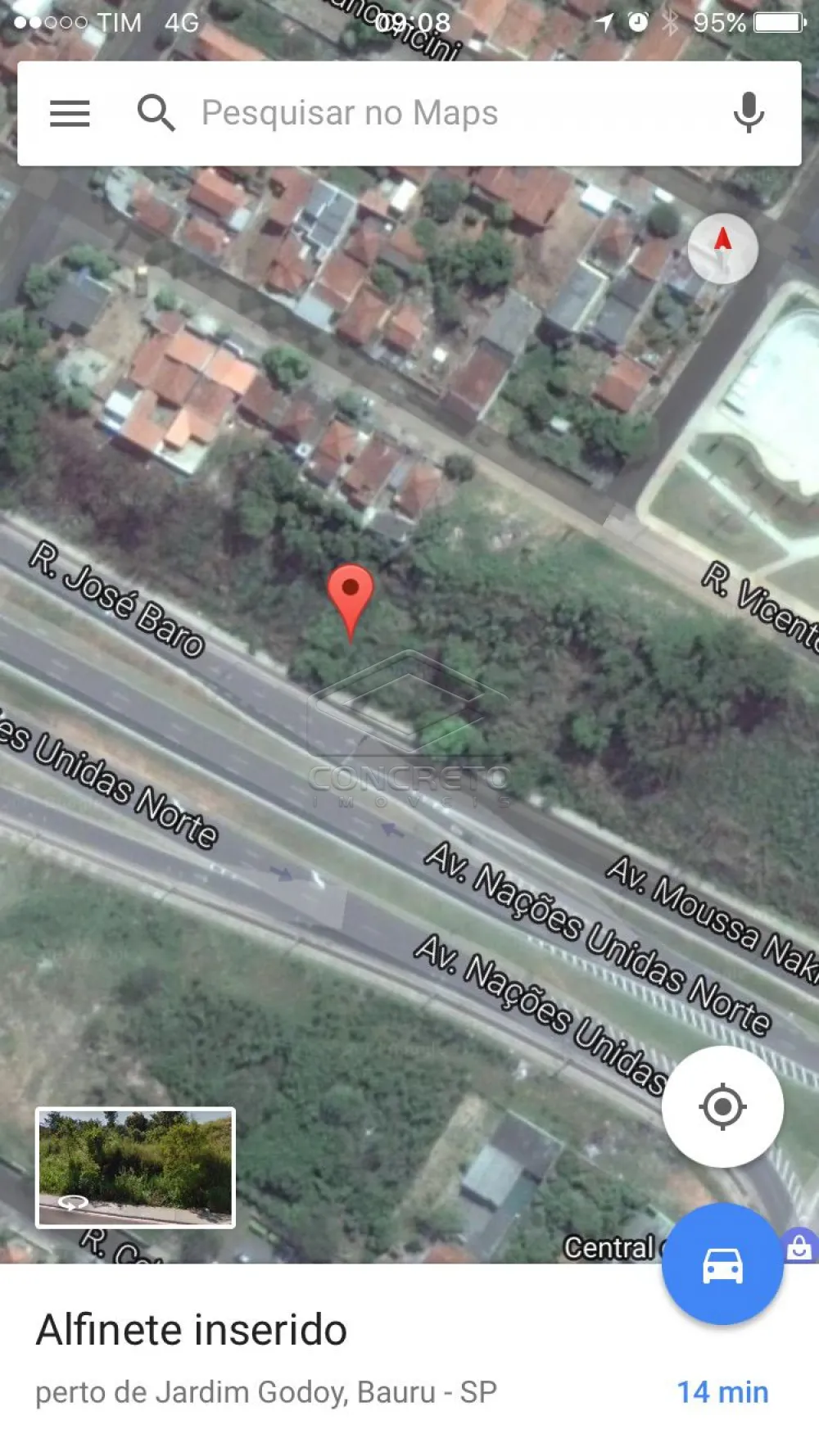The image size is (819, 1456).
Task: Open the Street View photo thumbnail
Action: click(135, 1168)
